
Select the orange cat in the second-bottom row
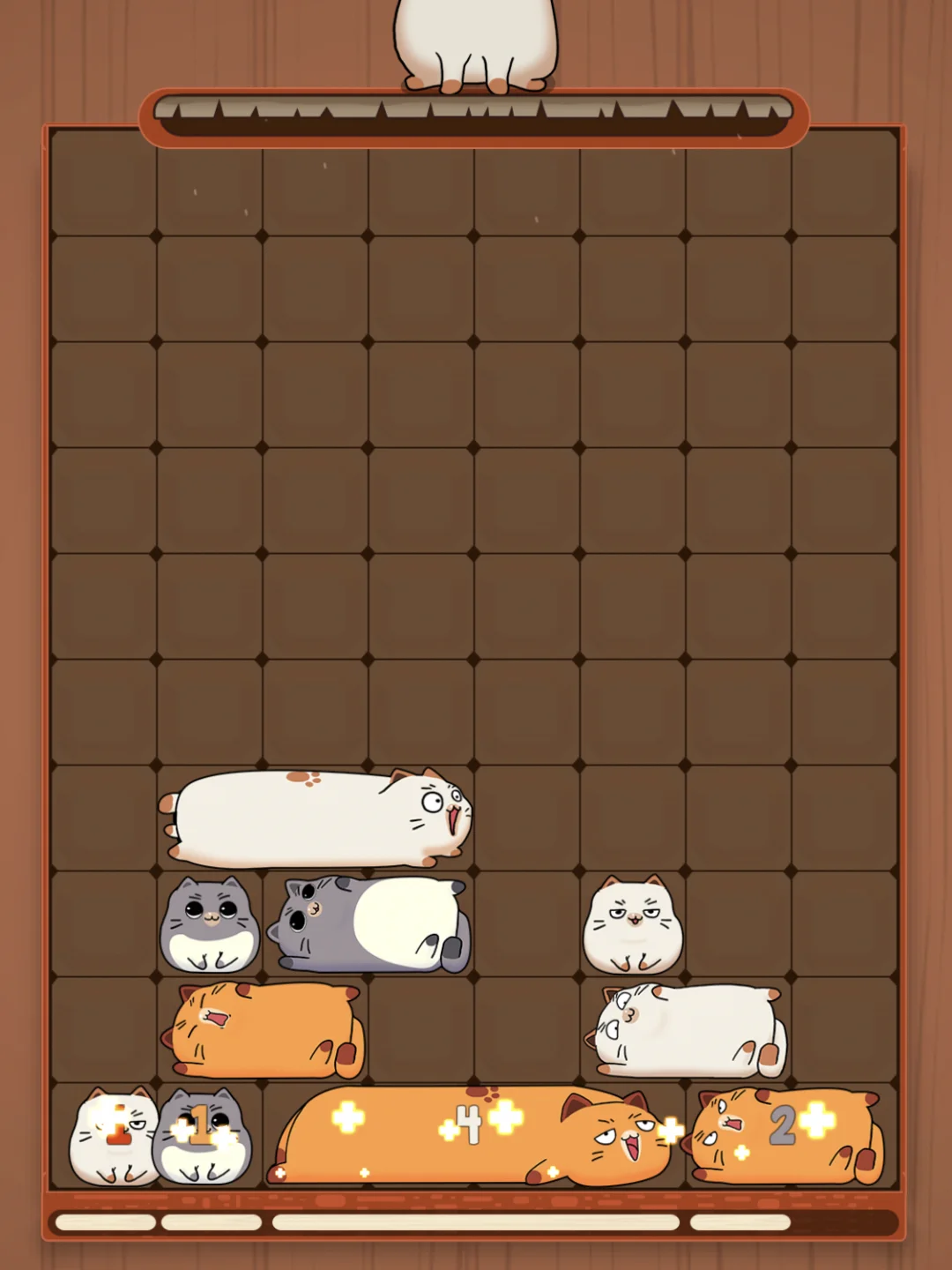pyautogui.click(x=263, y=1030)
